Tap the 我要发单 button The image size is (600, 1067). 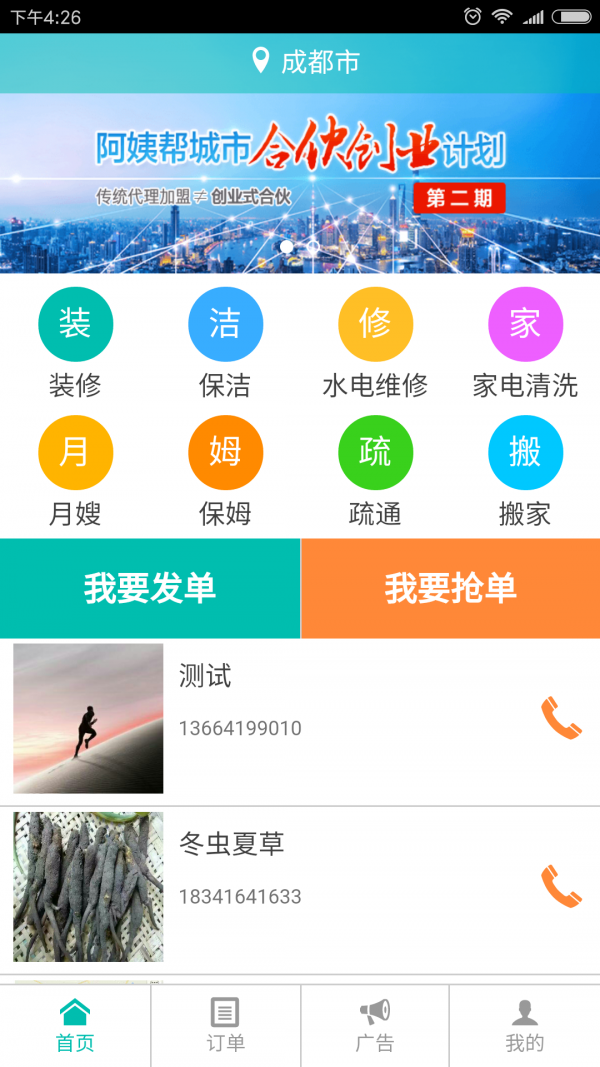150,588
